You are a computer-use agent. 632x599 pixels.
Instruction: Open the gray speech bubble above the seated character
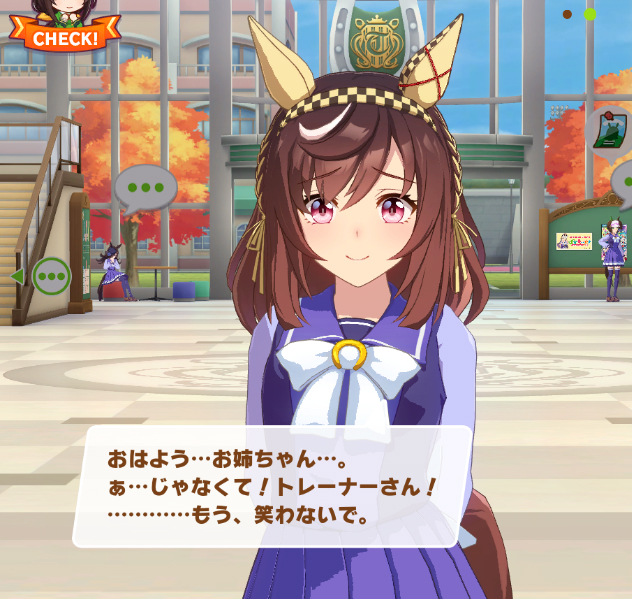[x=146, y=187]
